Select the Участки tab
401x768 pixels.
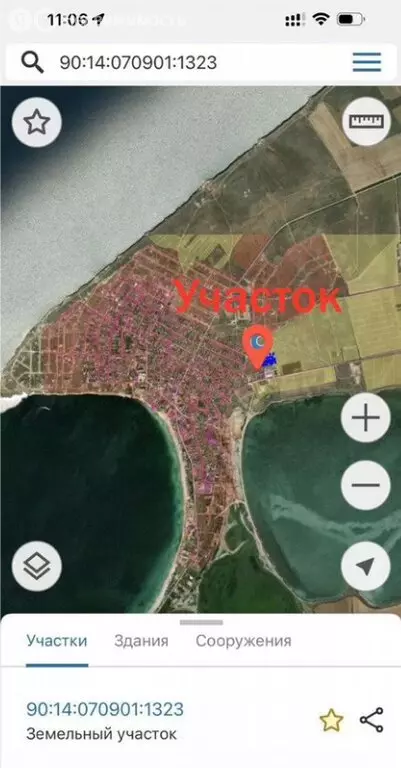point(57,641)
